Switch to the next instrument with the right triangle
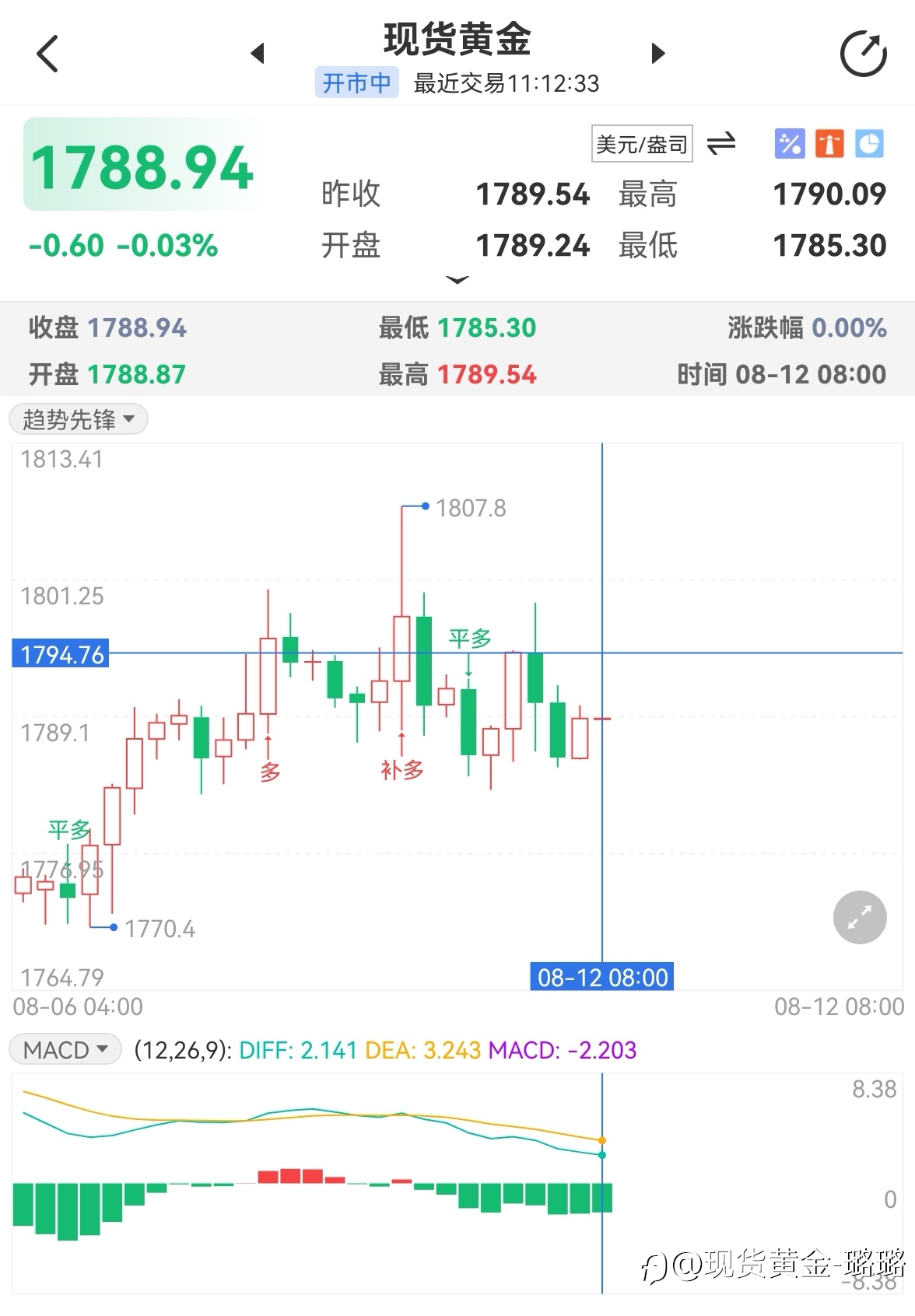 658,54
